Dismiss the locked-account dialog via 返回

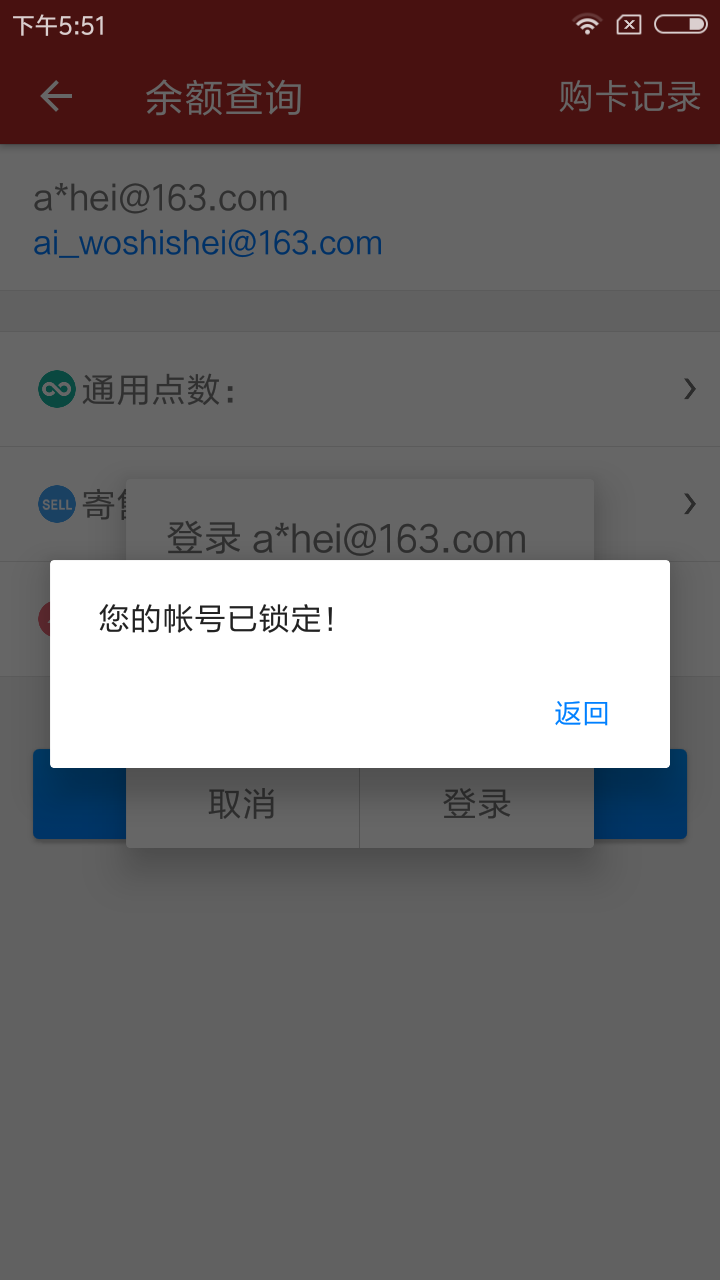pyautogui.click(x=581, y=713)
